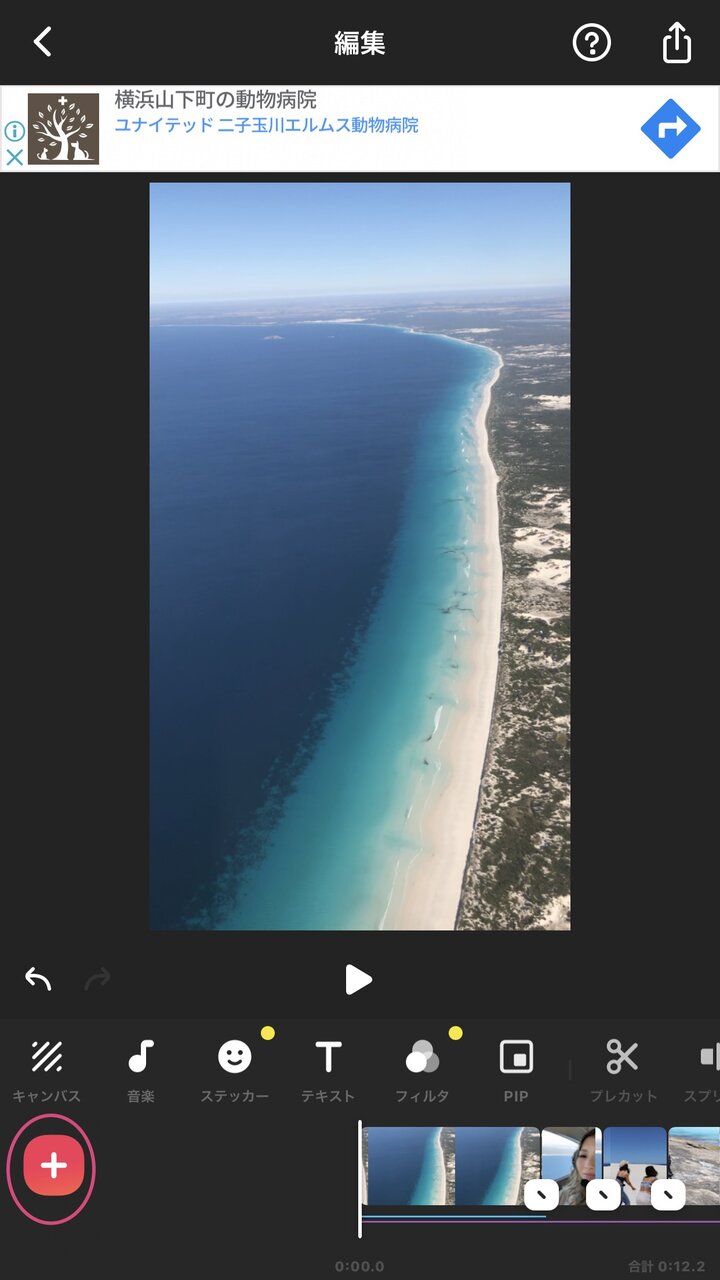The image size is (720, 1280).
Task: Play the video preview
Action: click(358, 979)
